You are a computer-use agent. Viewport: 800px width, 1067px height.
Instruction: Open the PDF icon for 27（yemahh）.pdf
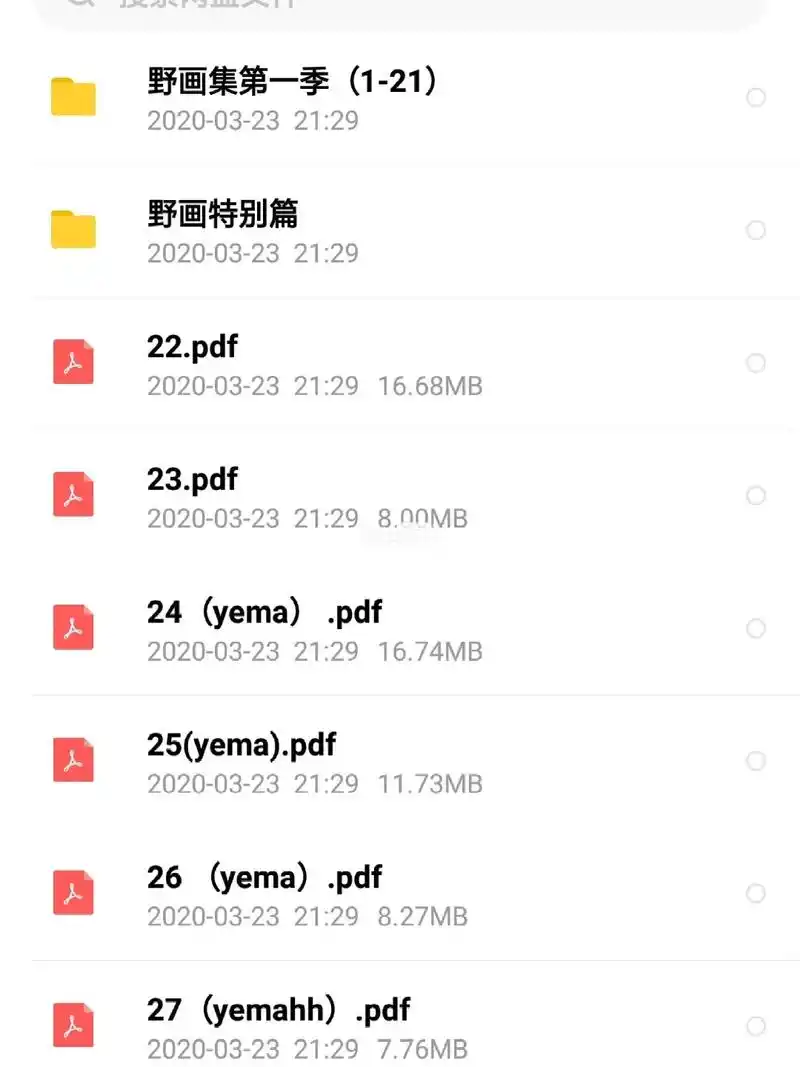pyautogui.click(x=72, y=1025)
